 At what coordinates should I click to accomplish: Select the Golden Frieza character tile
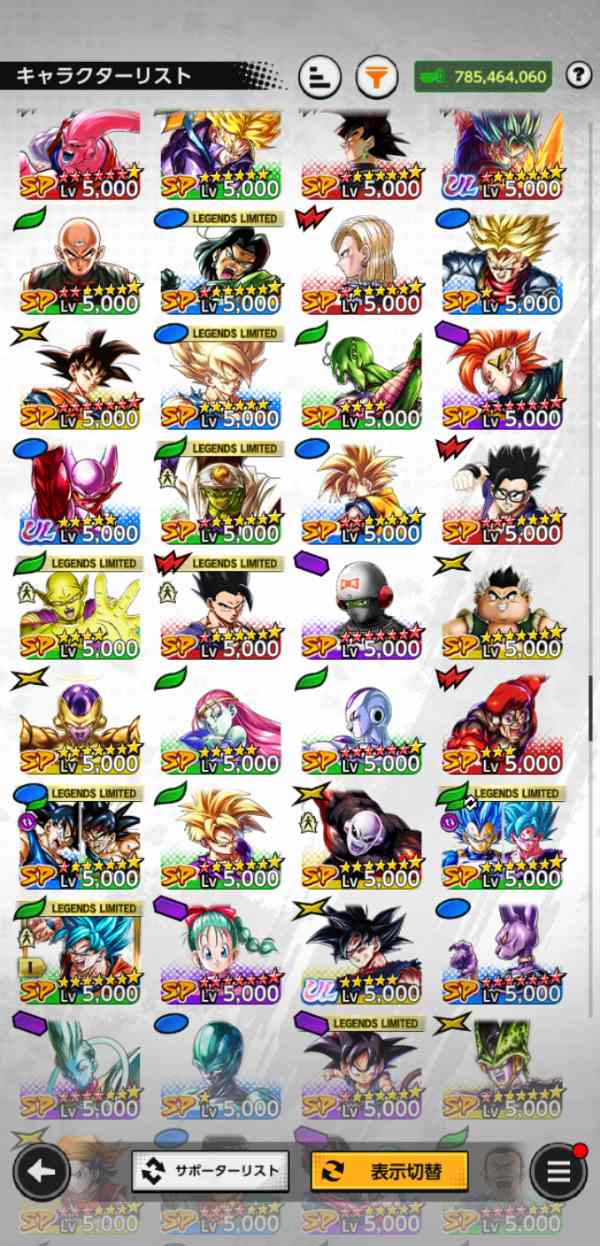(78, 725)
